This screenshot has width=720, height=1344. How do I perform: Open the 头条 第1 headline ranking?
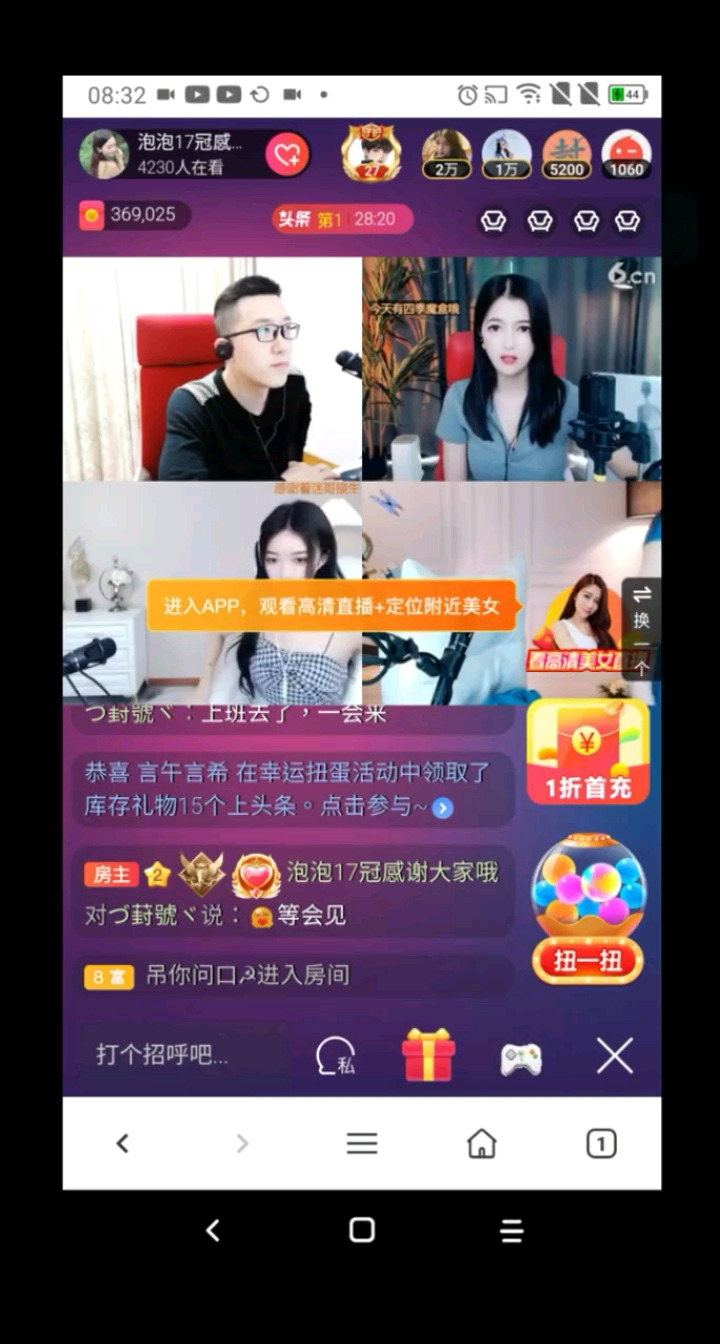[342, 219]
